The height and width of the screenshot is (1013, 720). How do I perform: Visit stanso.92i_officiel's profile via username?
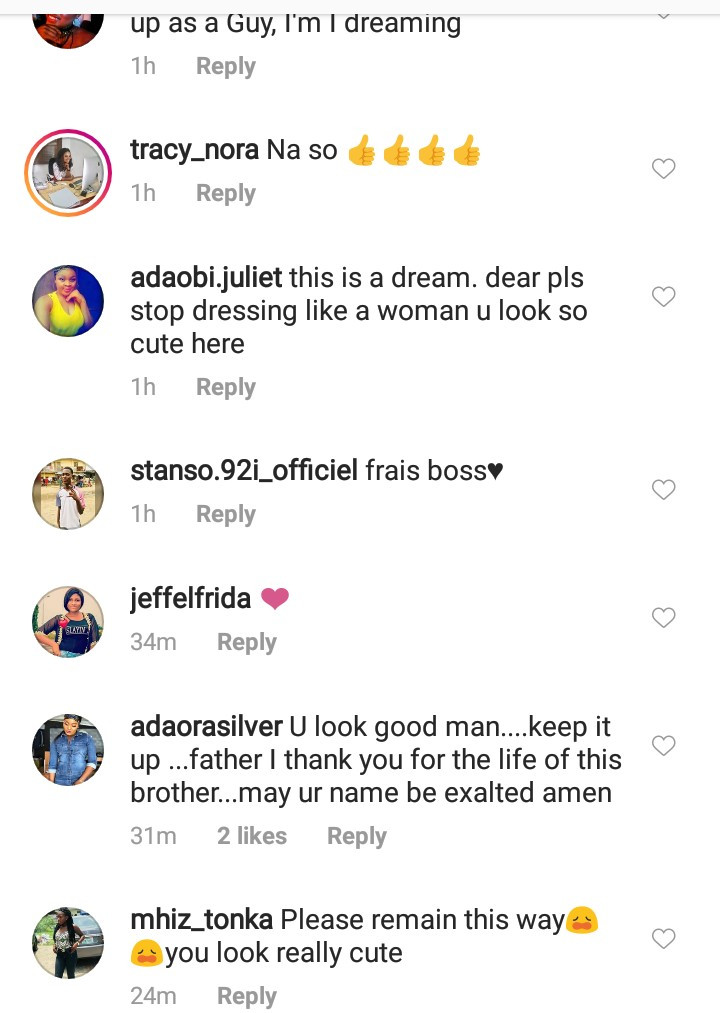[244, 470]
